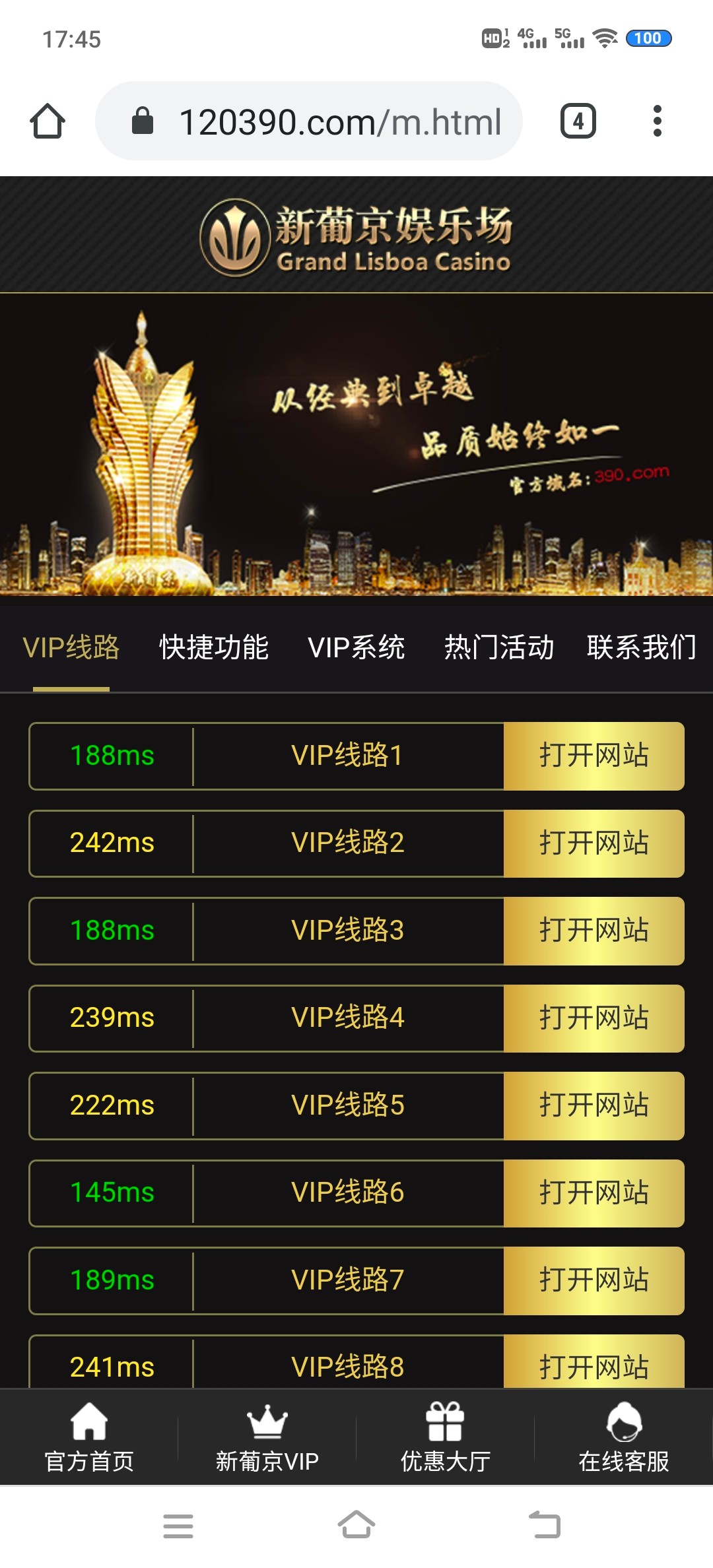Open the tab switcher showing 4 tabs
This screenshot has height=1568, width=713.
578,121
